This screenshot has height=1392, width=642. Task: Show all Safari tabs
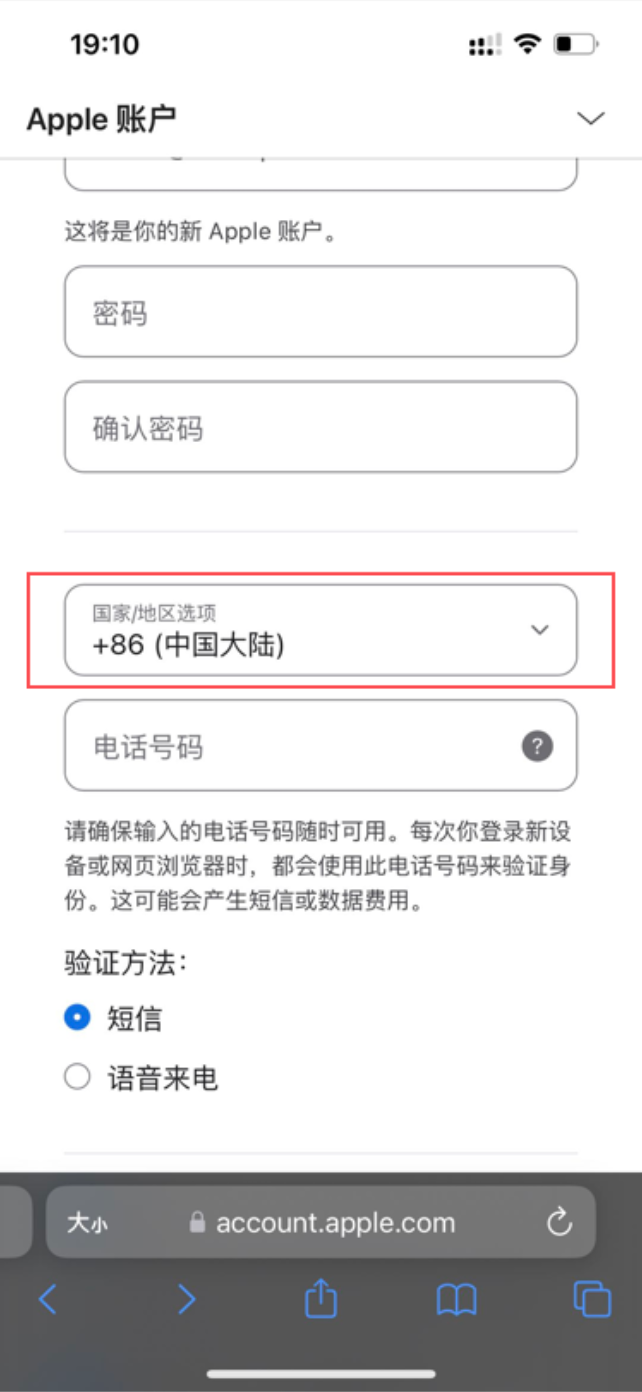(592, 1299)
